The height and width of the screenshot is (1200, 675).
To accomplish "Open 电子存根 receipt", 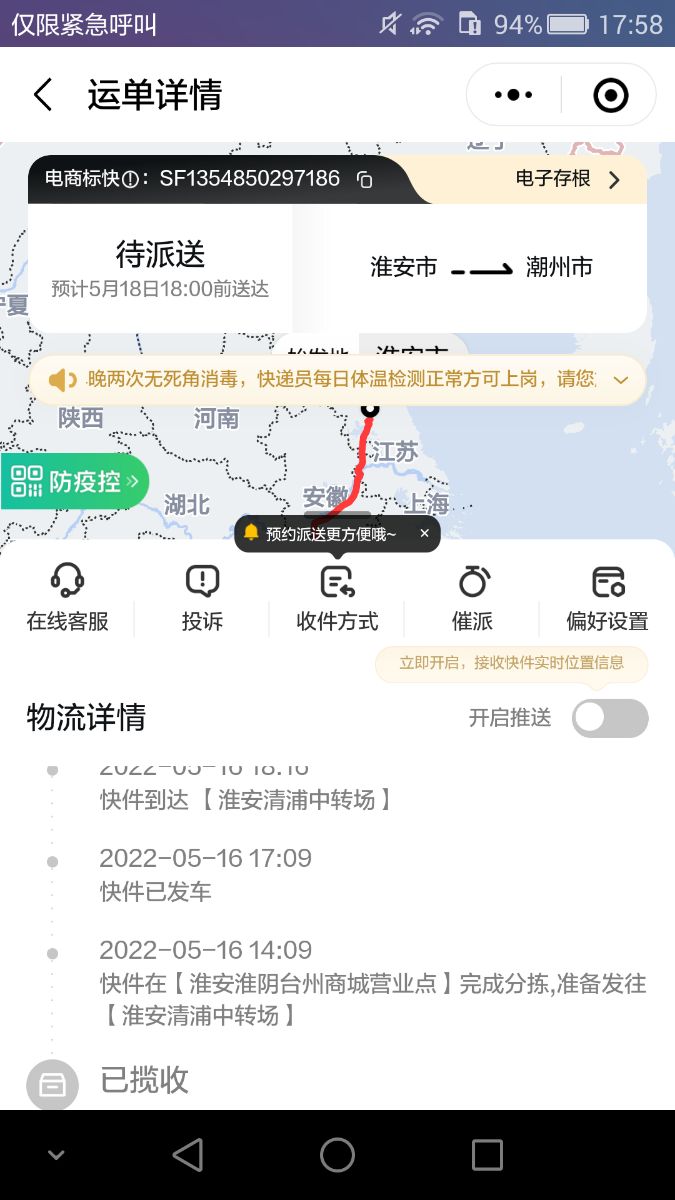I will 569,180.
